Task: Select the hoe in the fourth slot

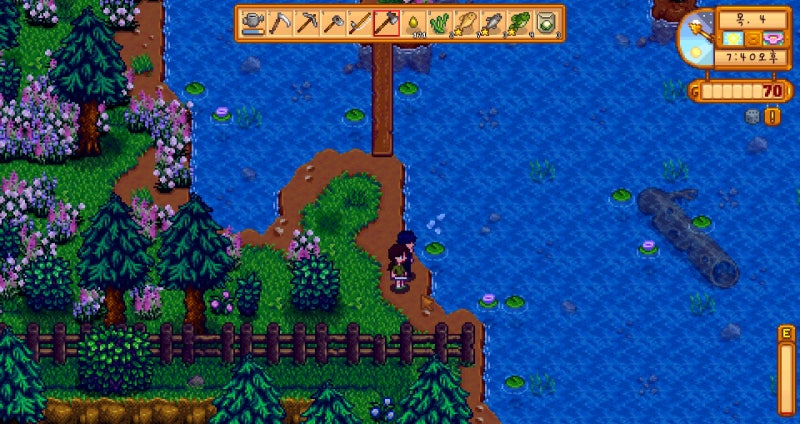Action: pyautogui.click(x=333, y=23)
